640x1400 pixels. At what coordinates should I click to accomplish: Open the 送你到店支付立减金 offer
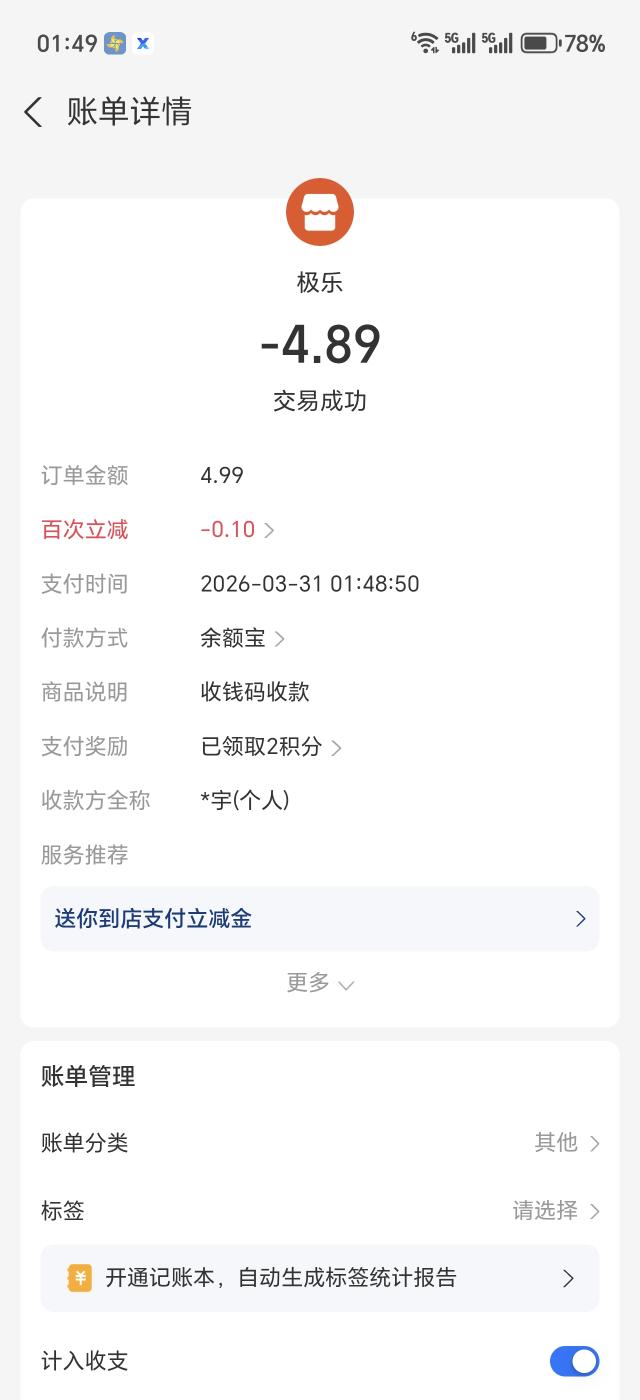pos(320,918)
